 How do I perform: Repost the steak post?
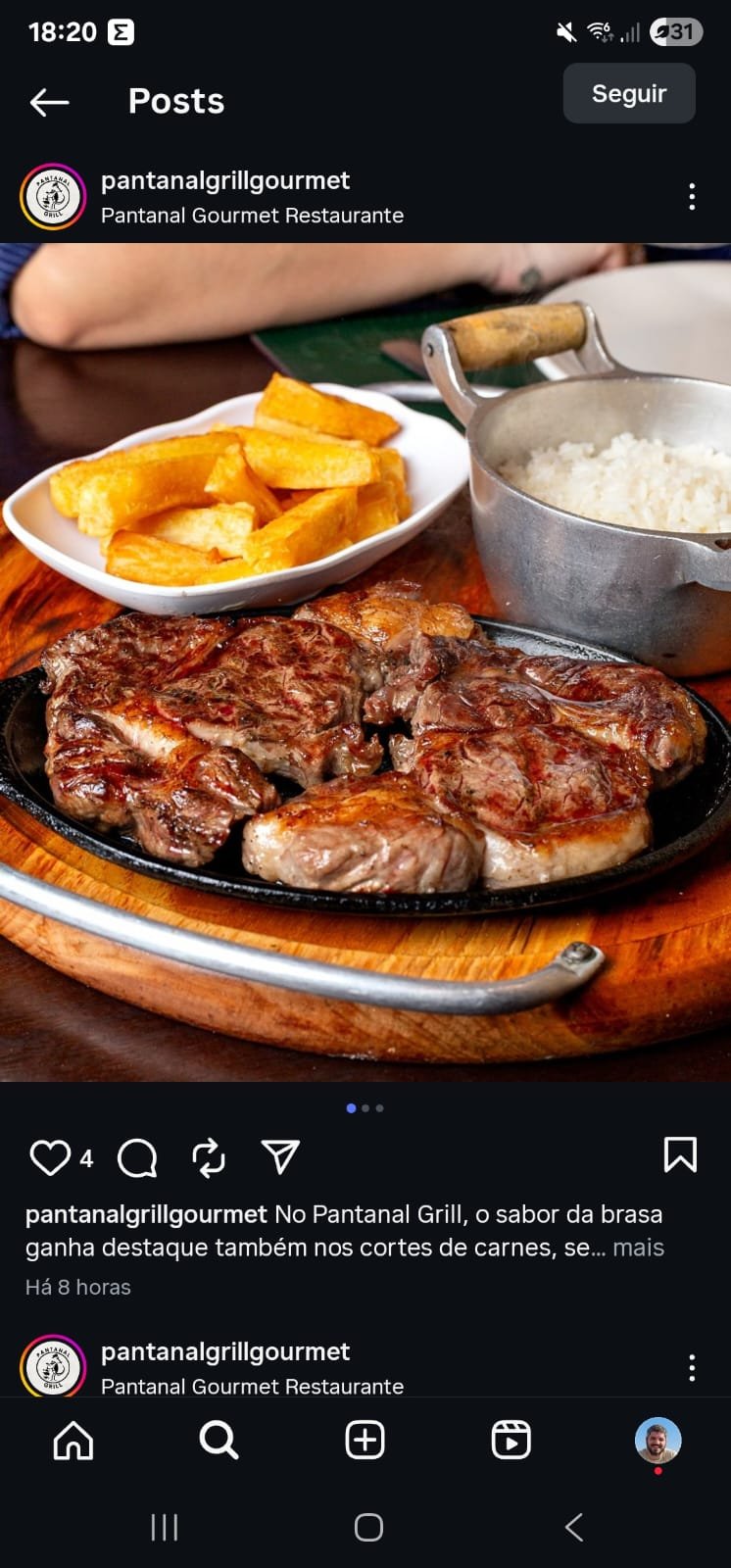point(209,1157)
